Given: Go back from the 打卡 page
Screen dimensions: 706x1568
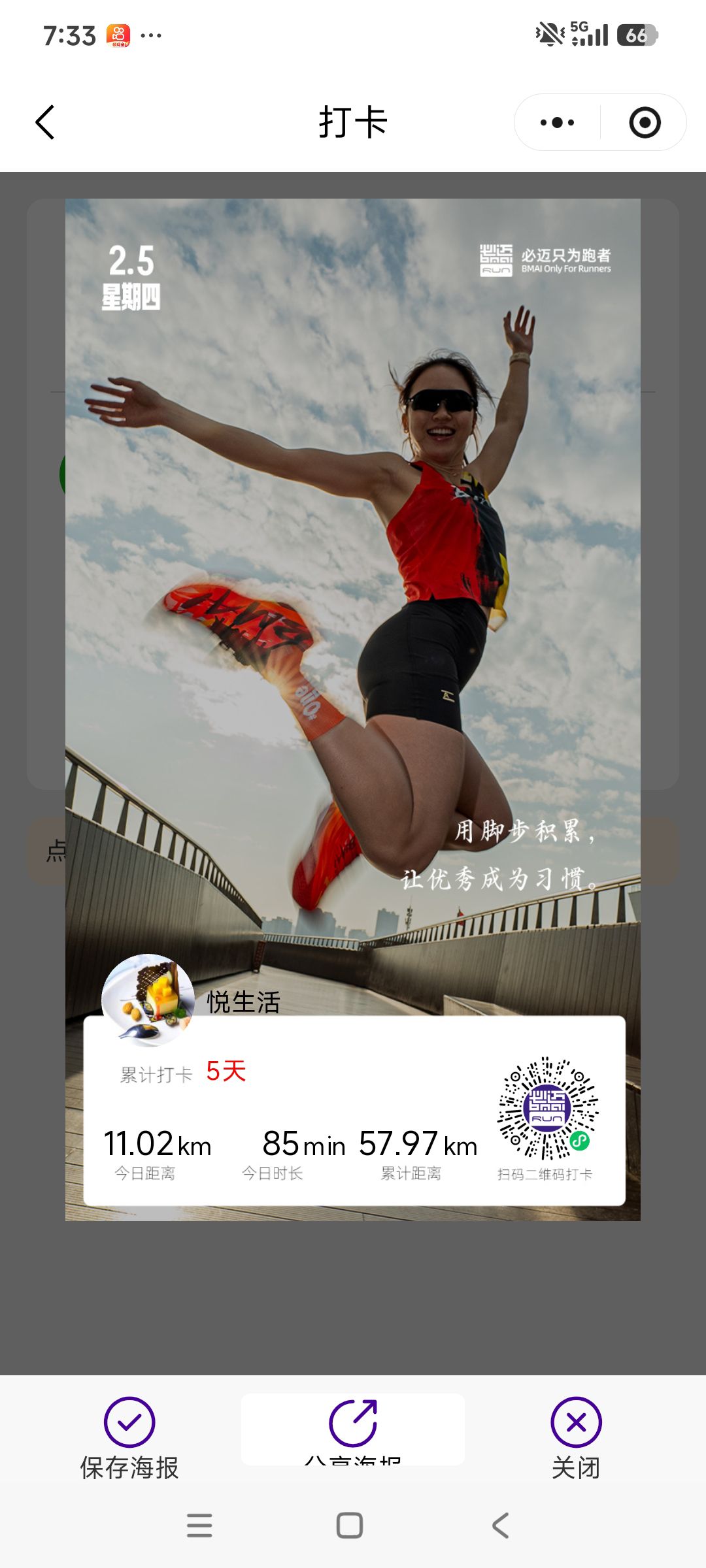Looking at the screenshot, I should [x=44, y=122].
